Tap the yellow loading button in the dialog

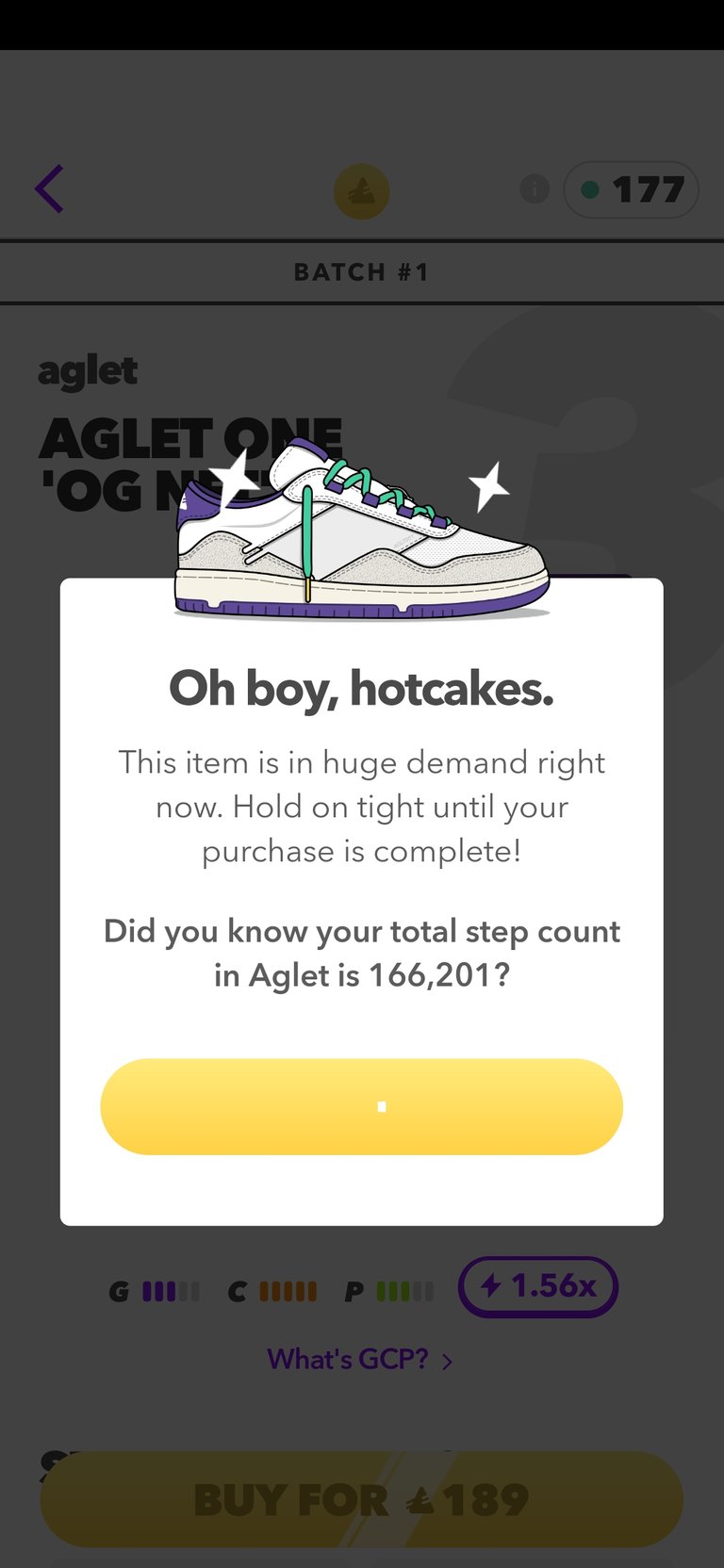[x=361, y=1106]
